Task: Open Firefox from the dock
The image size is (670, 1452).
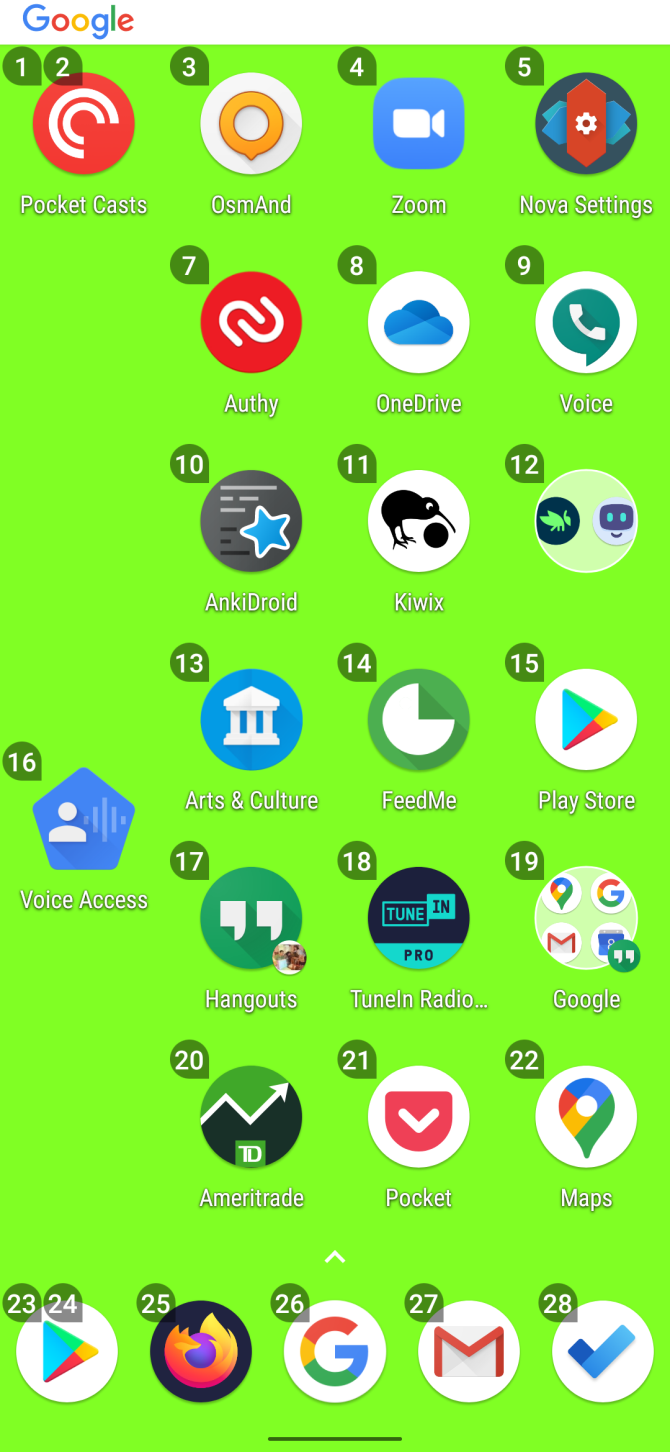Action: click(201, 1352)
